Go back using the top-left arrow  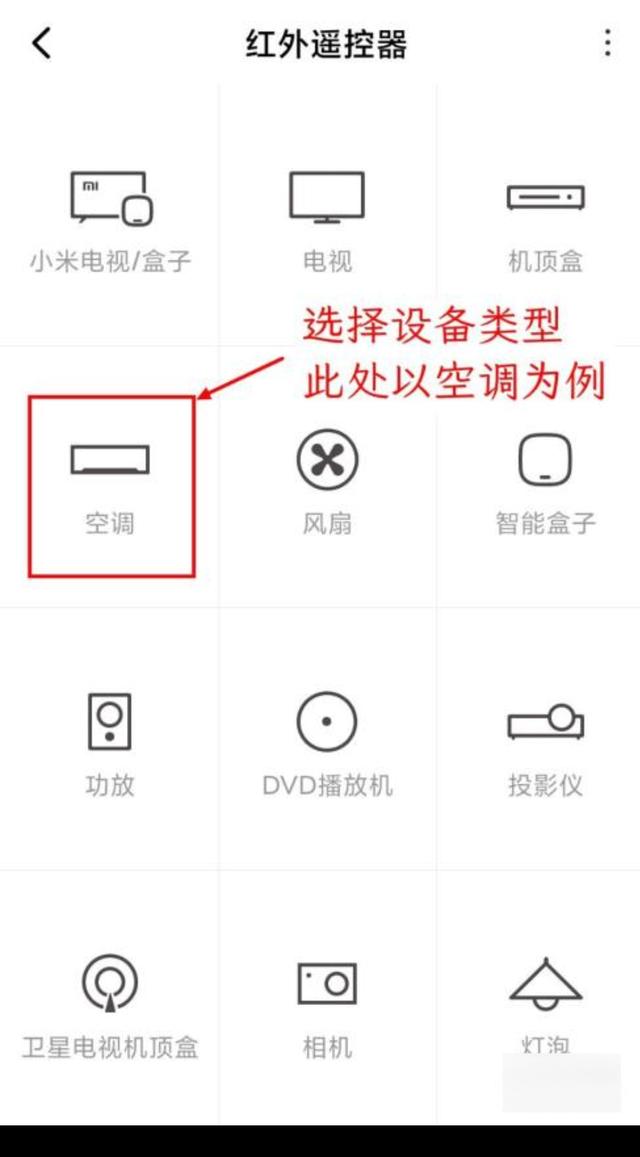[x=41, y=44]
